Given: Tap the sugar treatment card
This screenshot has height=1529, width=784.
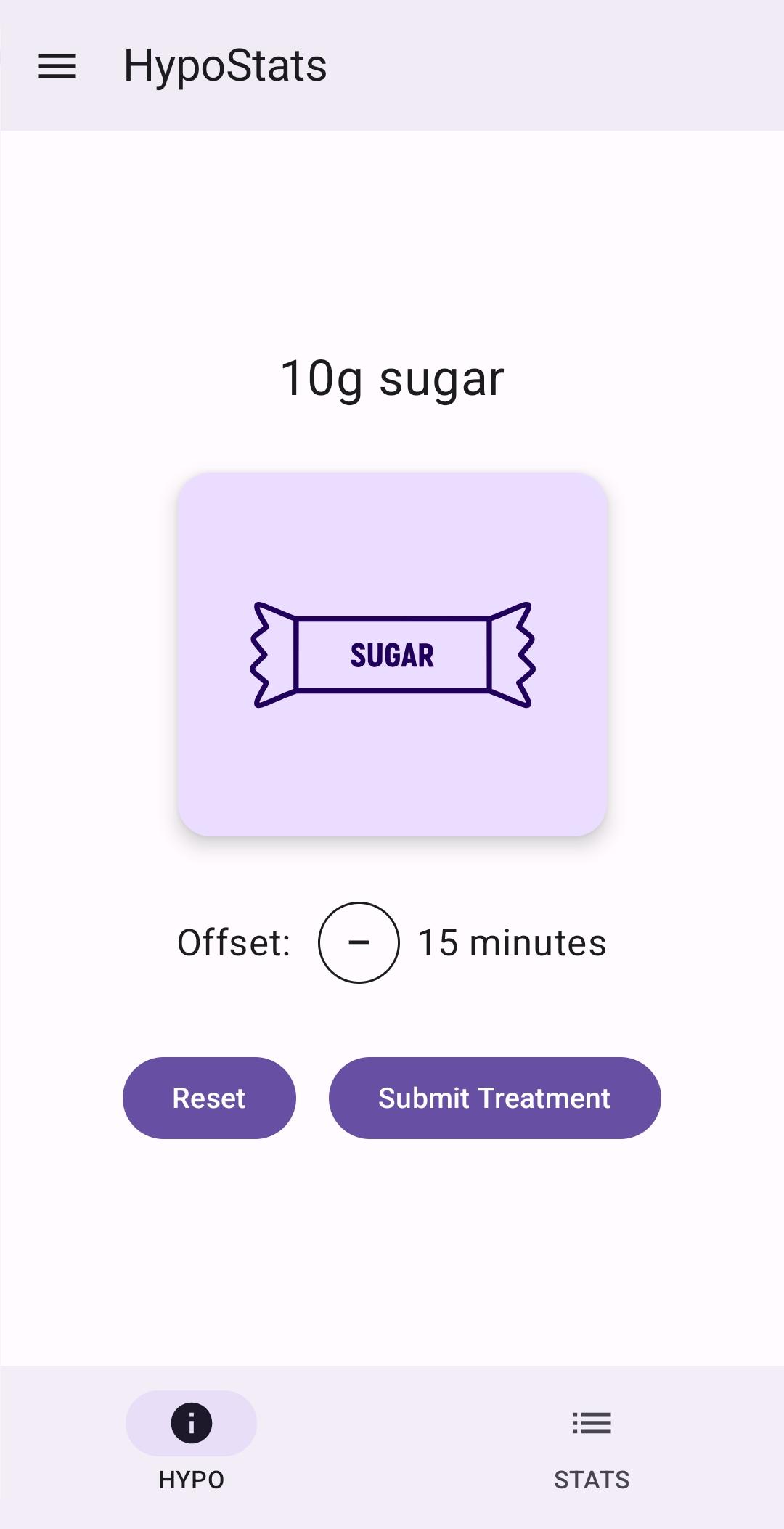Looking at the screenshot, I should (x=392, y=654).
